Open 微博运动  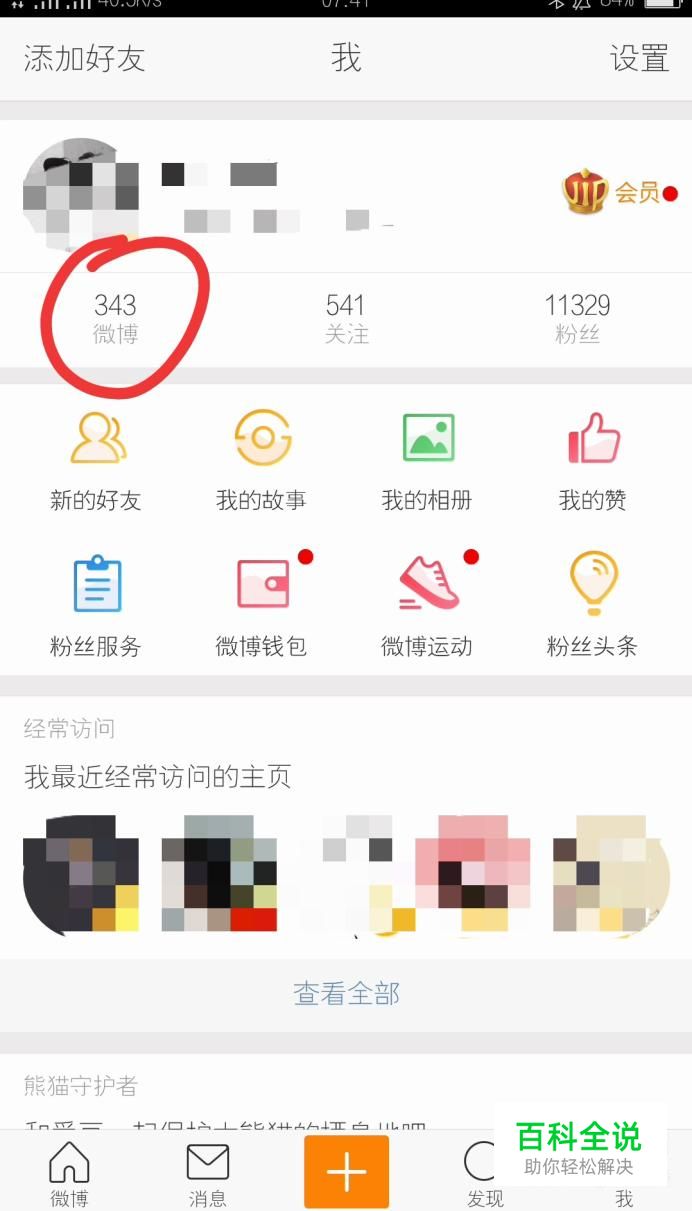click(427, 606)
